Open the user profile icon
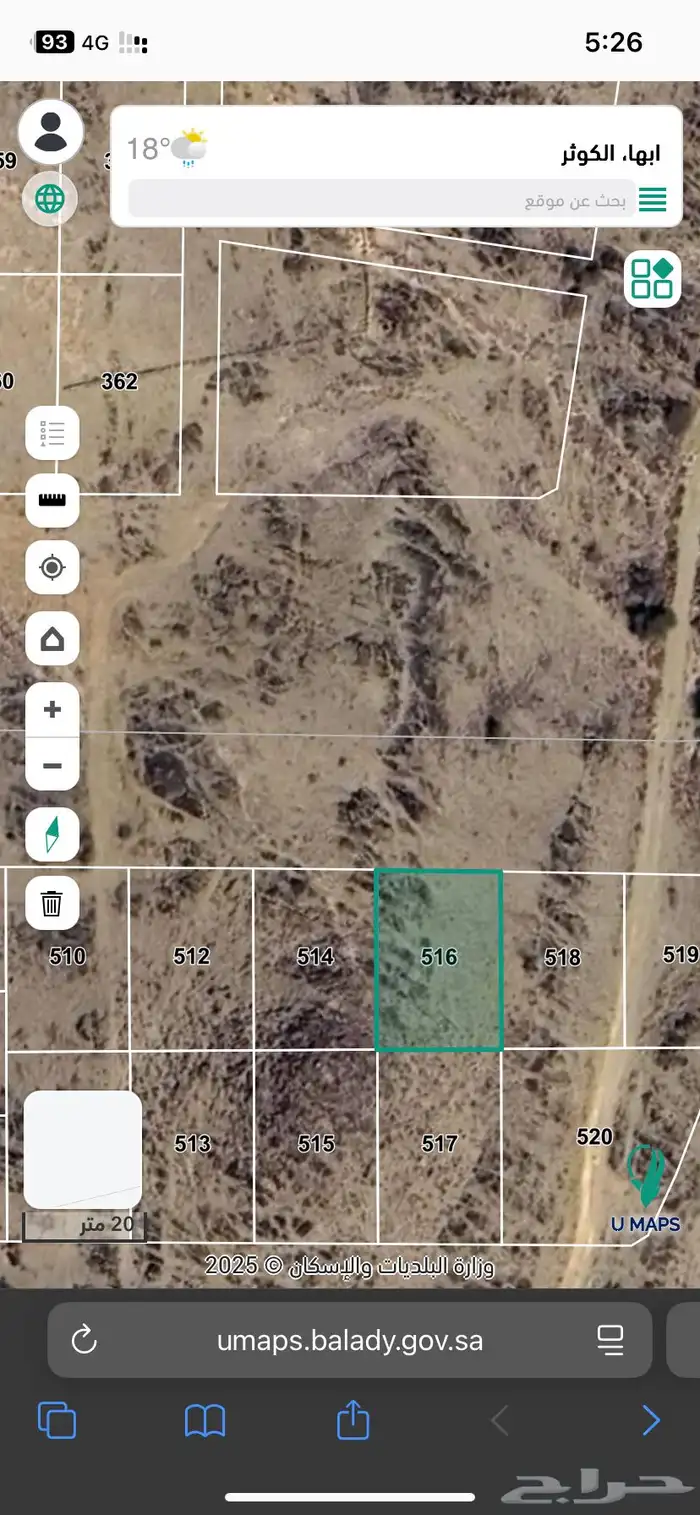Screen dimensions: 700x1515 tap(50, 132)
